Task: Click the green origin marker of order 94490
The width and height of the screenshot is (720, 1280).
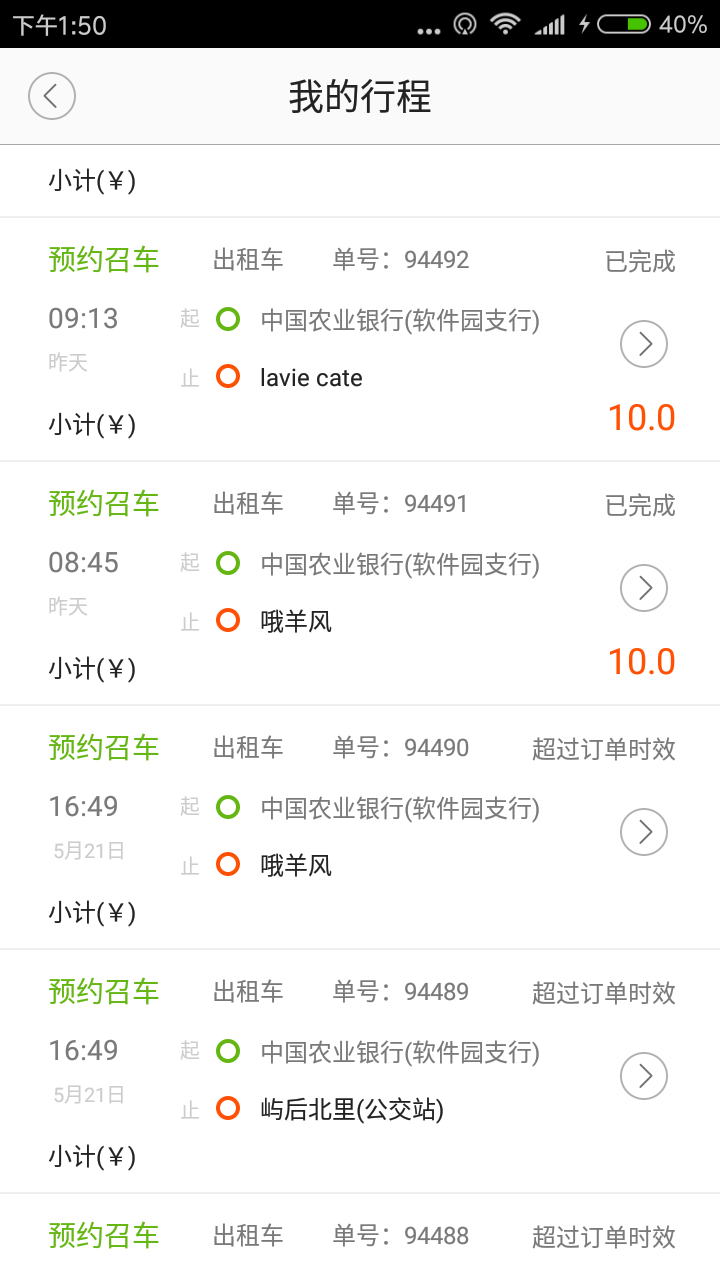Action: 229,806
